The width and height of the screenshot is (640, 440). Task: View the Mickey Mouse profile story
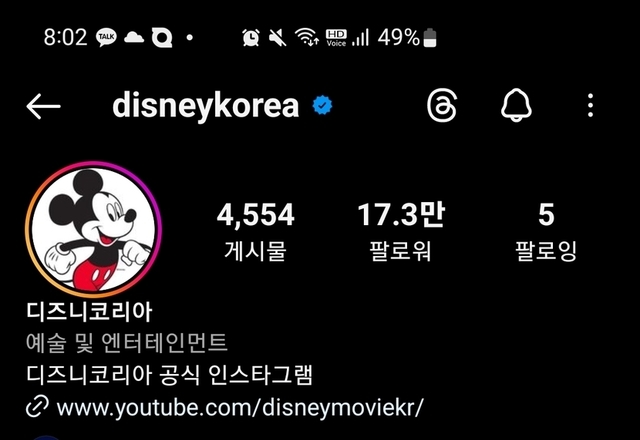pos(94,227)
